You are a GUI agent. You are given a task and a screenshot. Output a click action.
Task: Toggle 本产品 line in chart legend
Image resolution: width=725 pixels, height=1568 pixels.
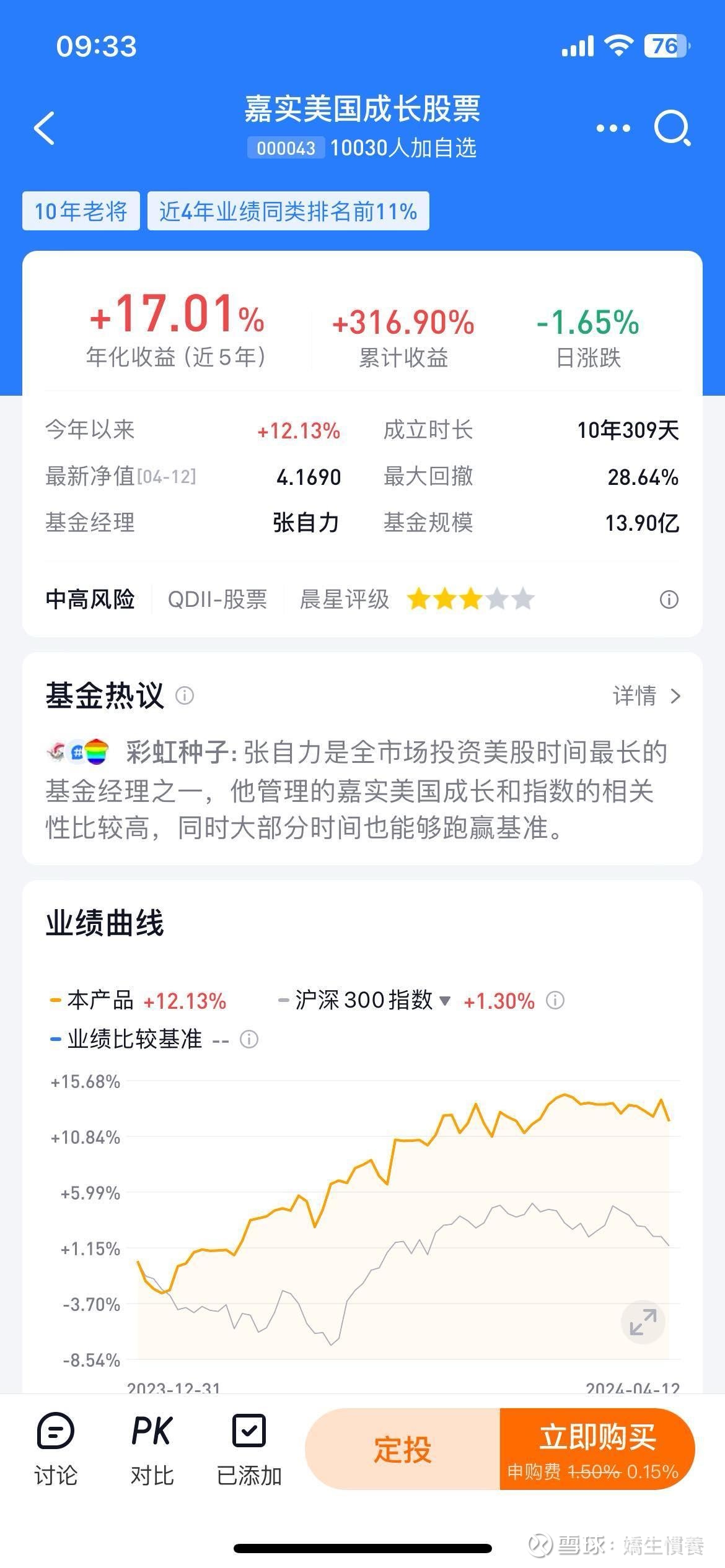(105, 1000)
